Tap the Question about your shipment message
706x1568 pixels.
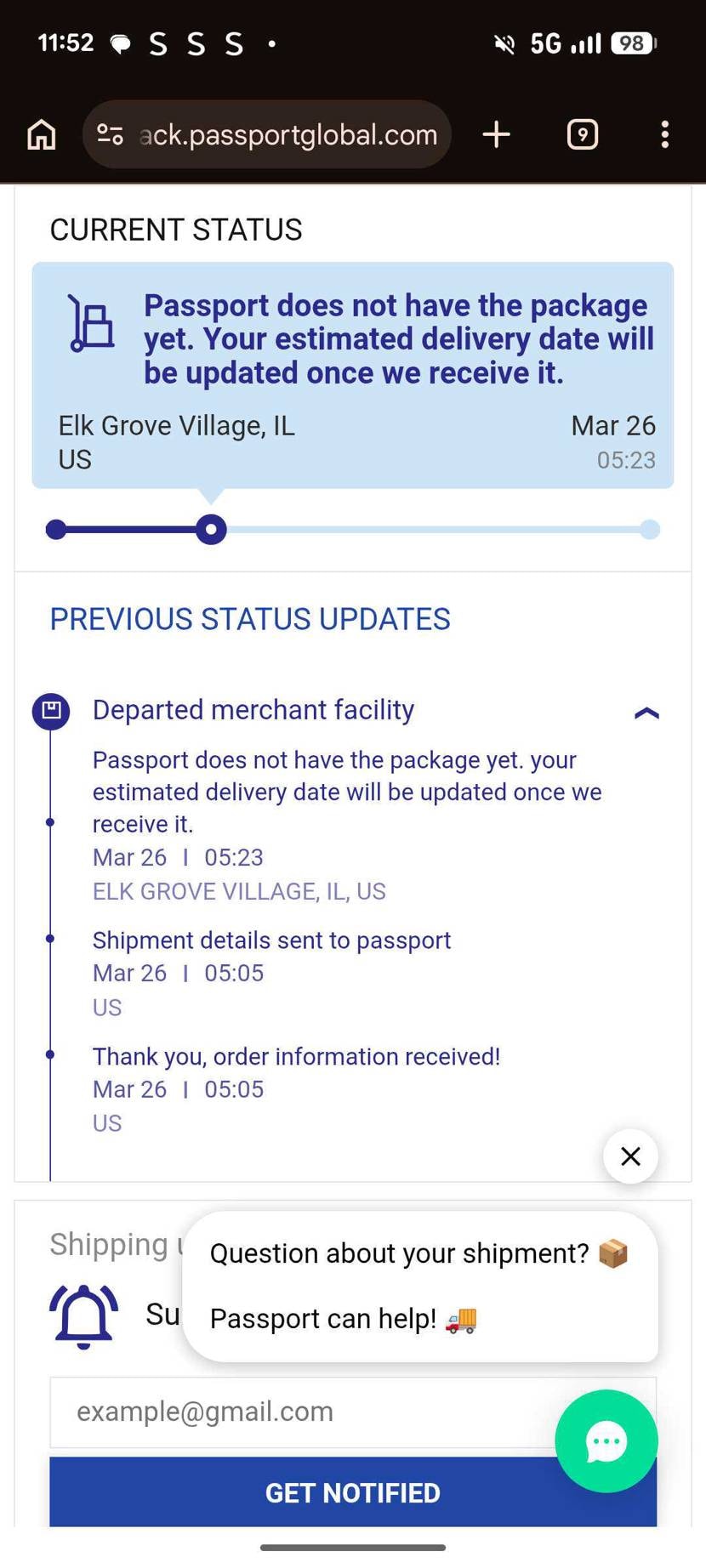399,1253
